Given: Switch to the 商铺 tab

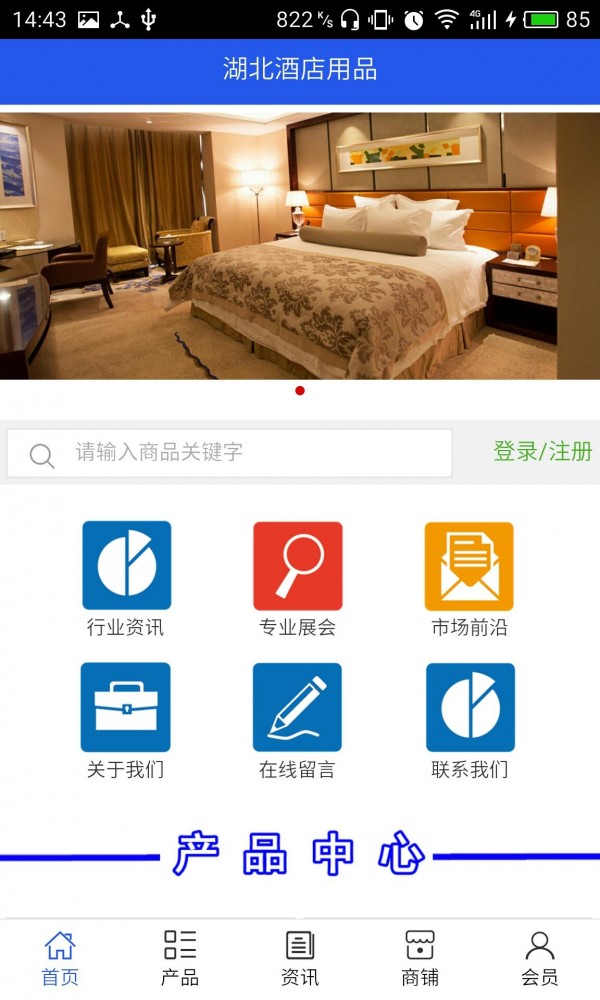Looking at the screenshot, I should click(420, 958).
